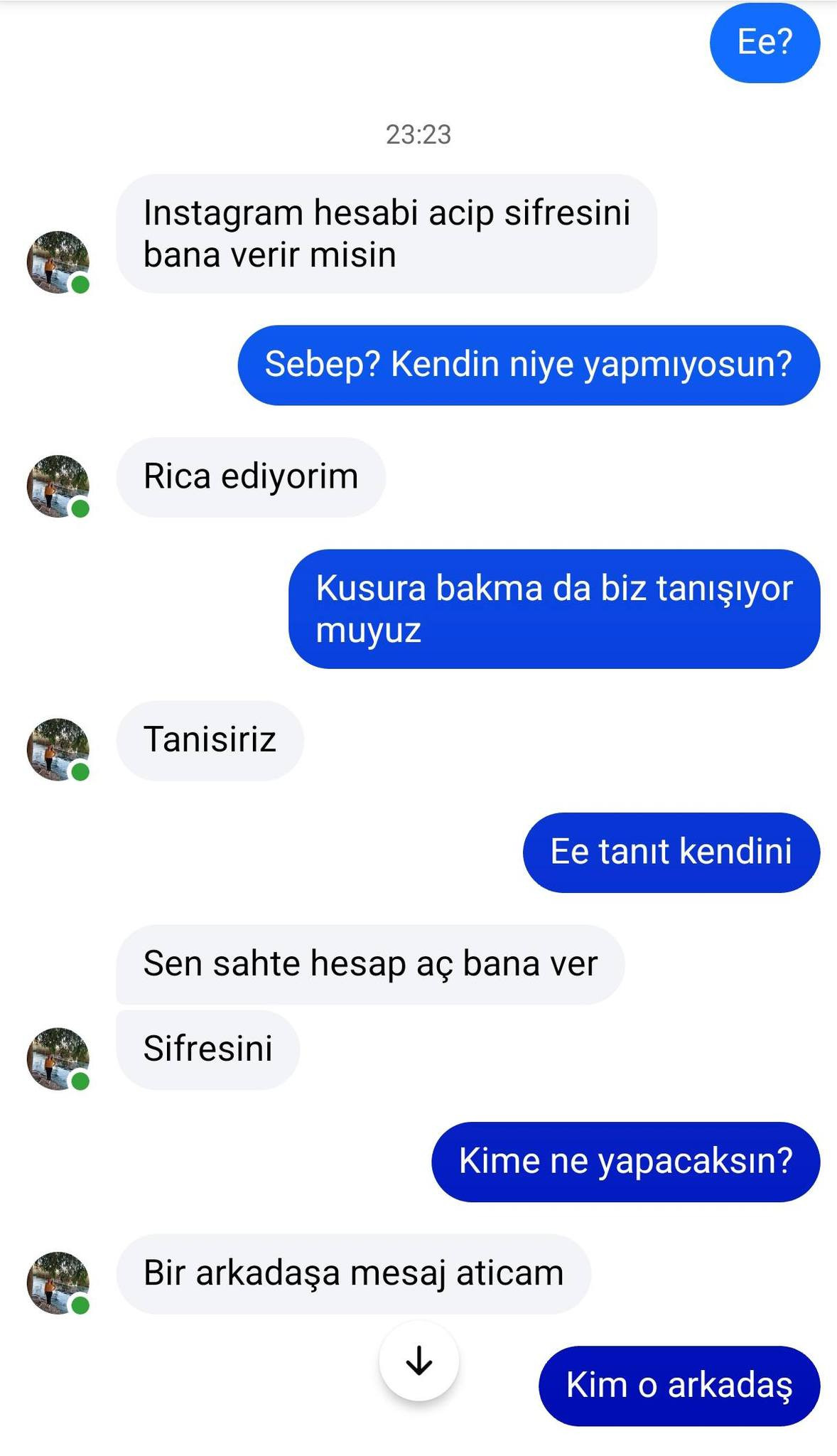The width and height of the screenshot is (837, 1456).
Task: Open sender's avatar beside "Rica ediyorim"
Action: coord(58,486)
